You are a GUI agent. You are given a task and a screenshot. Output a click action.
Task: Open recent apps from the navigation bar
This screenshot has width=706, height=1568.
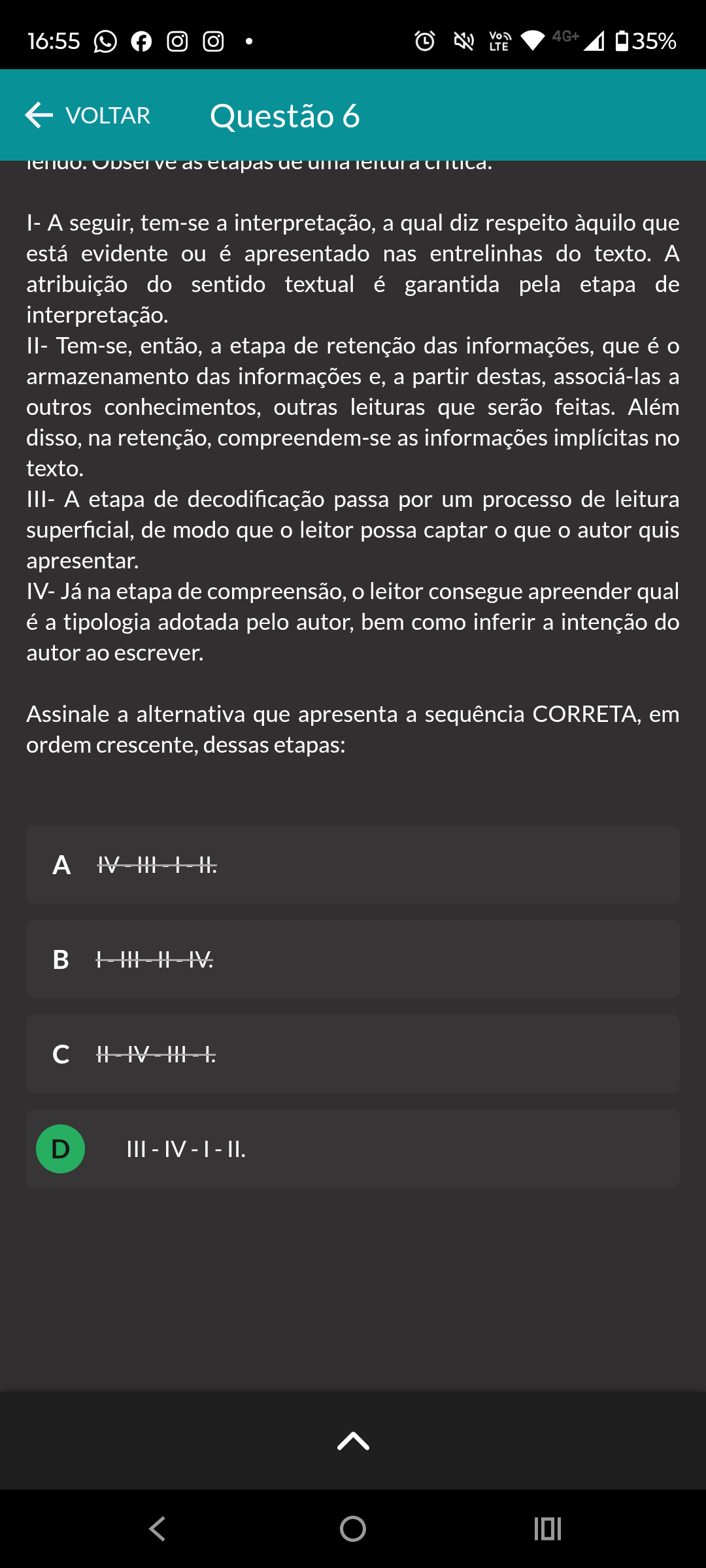point(548,1529)
